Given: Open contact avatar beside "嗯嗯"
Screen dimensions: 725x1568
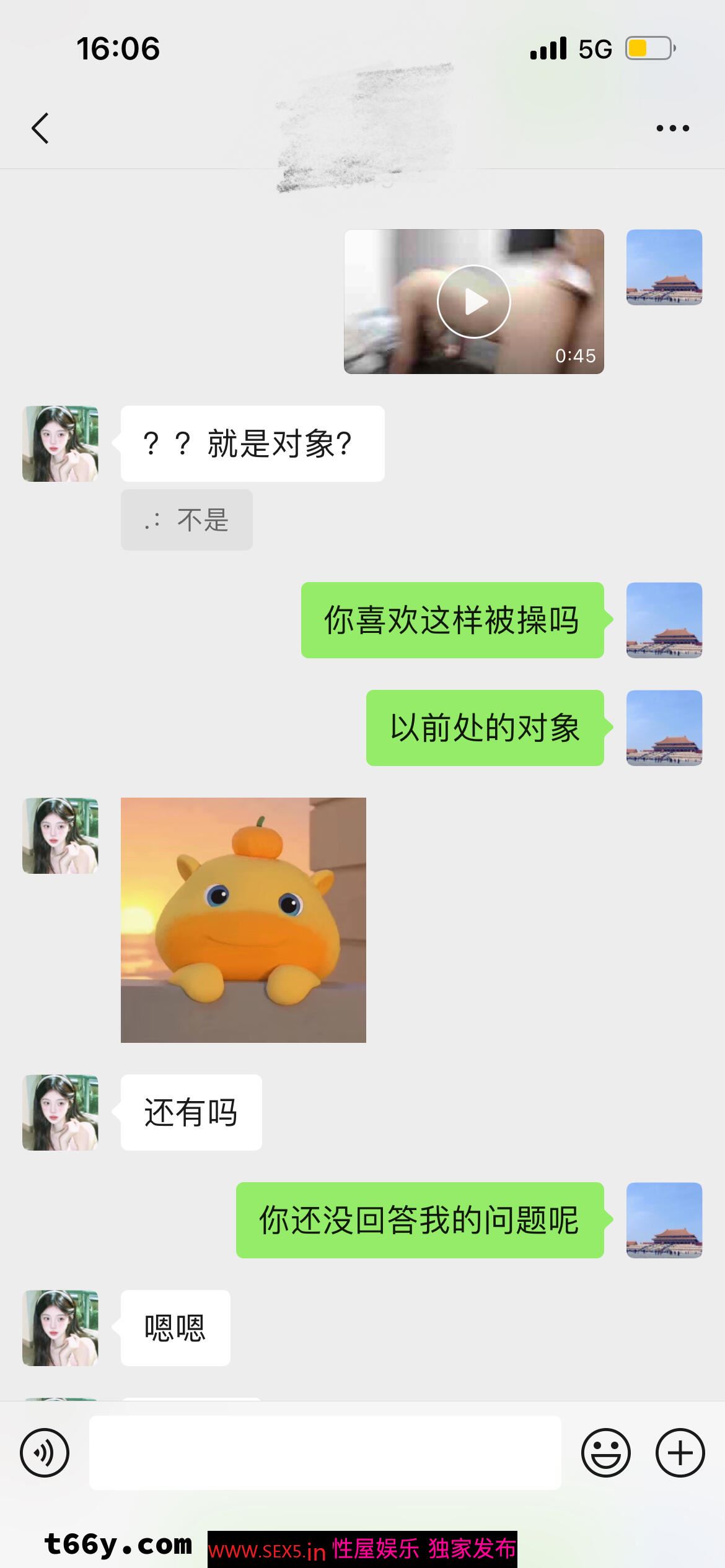Looking at the screenshot, I should pyautogui.click(x=60, y=1328).
